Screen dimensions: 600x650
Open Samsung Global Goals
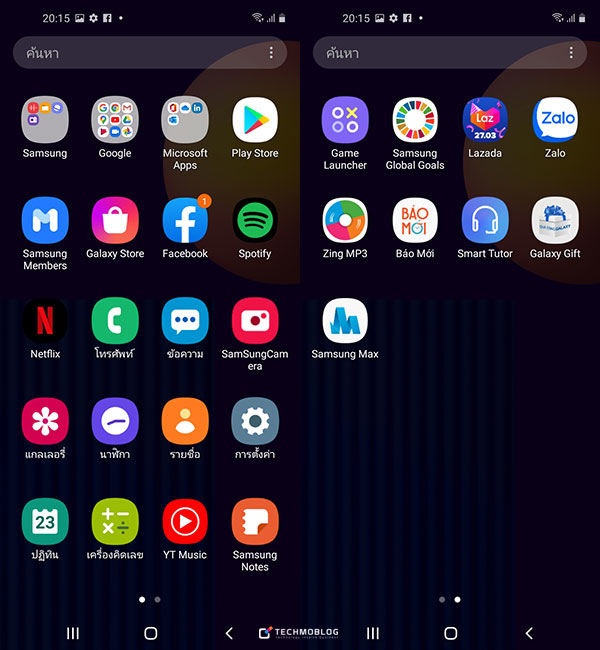click(x=415, y=121)
